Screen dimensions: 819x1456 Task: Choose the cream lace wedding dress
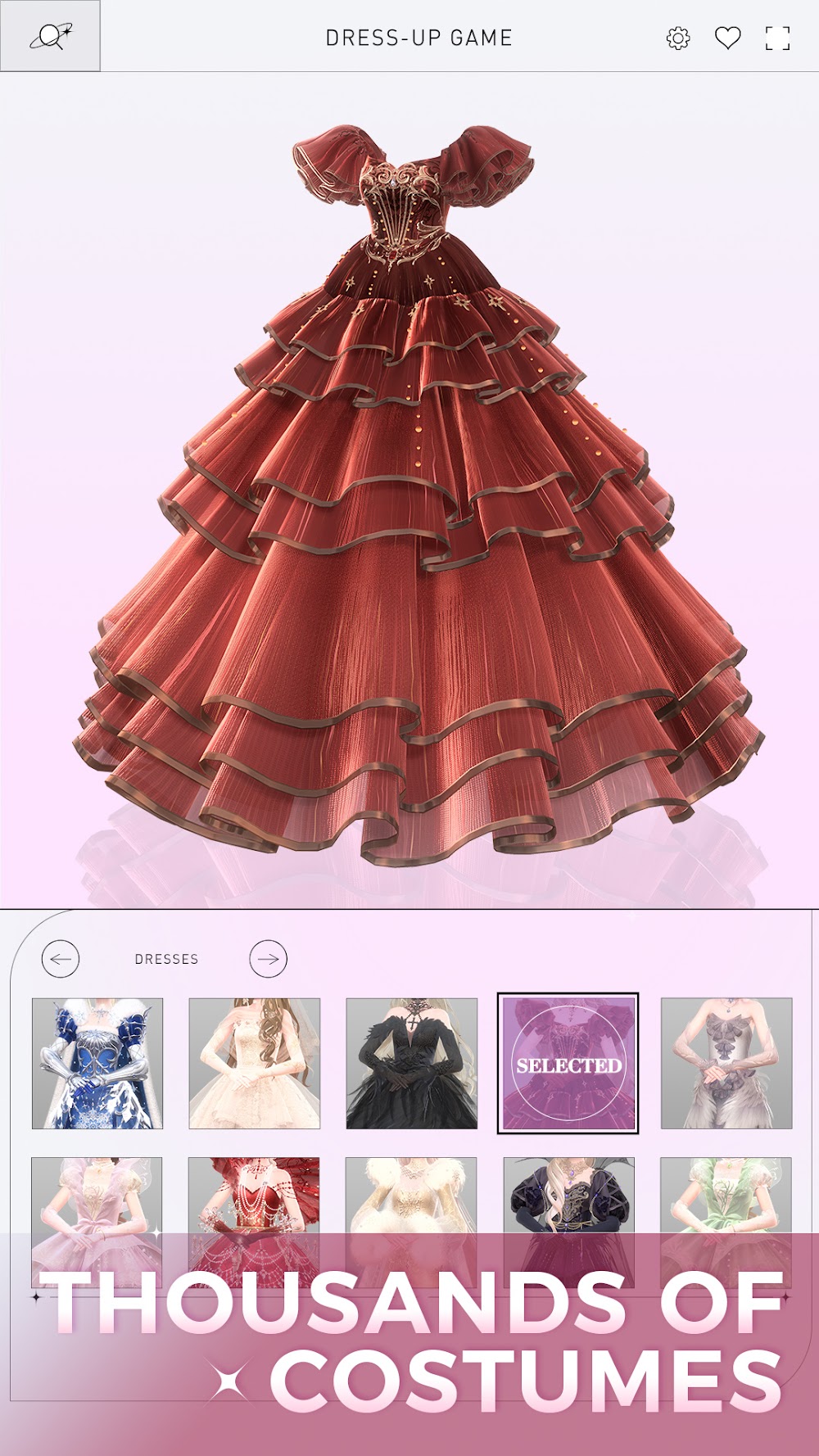coord(255,1064)
